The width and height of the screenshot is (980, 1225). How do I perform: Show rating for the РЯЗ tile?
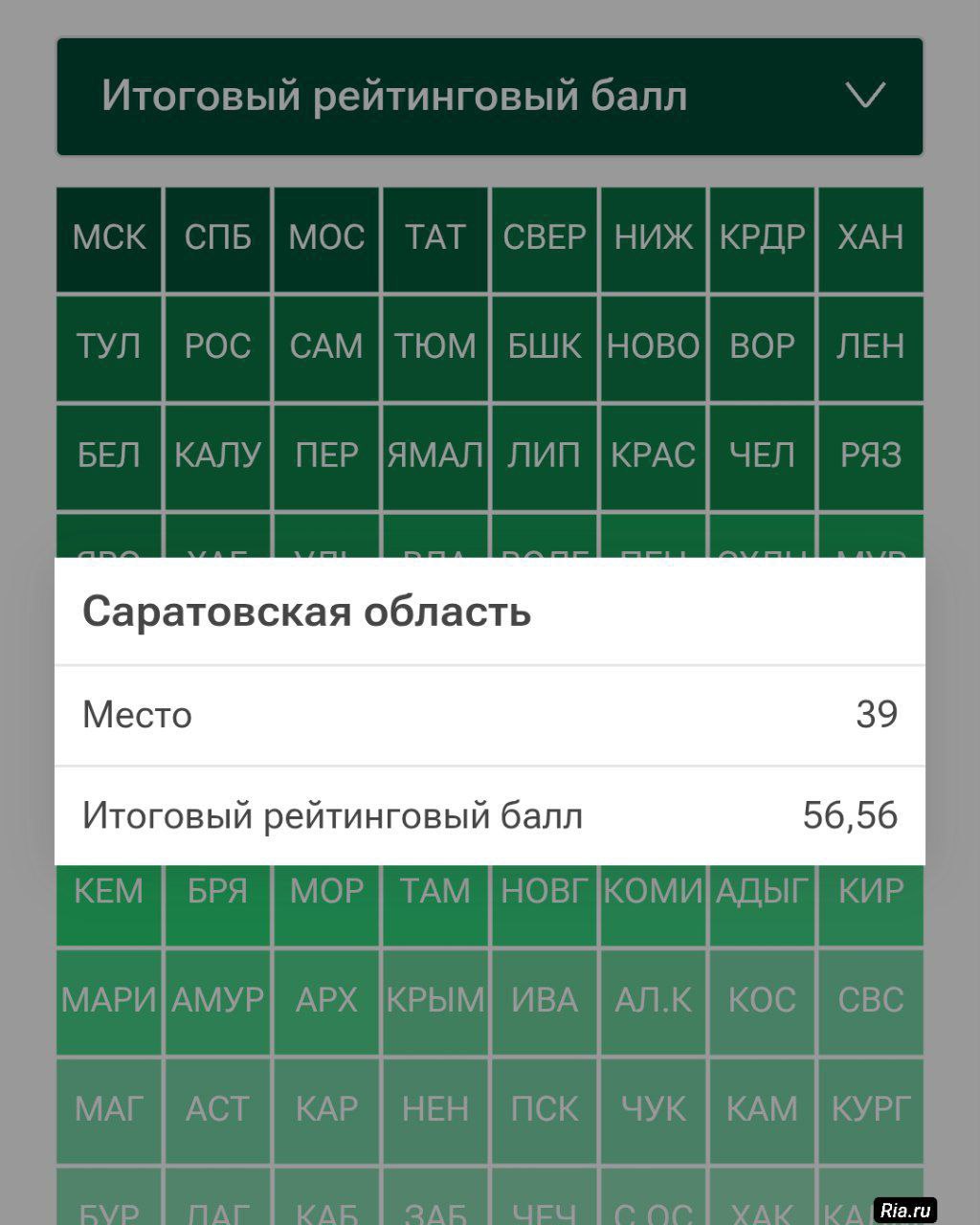pos(871,457)
